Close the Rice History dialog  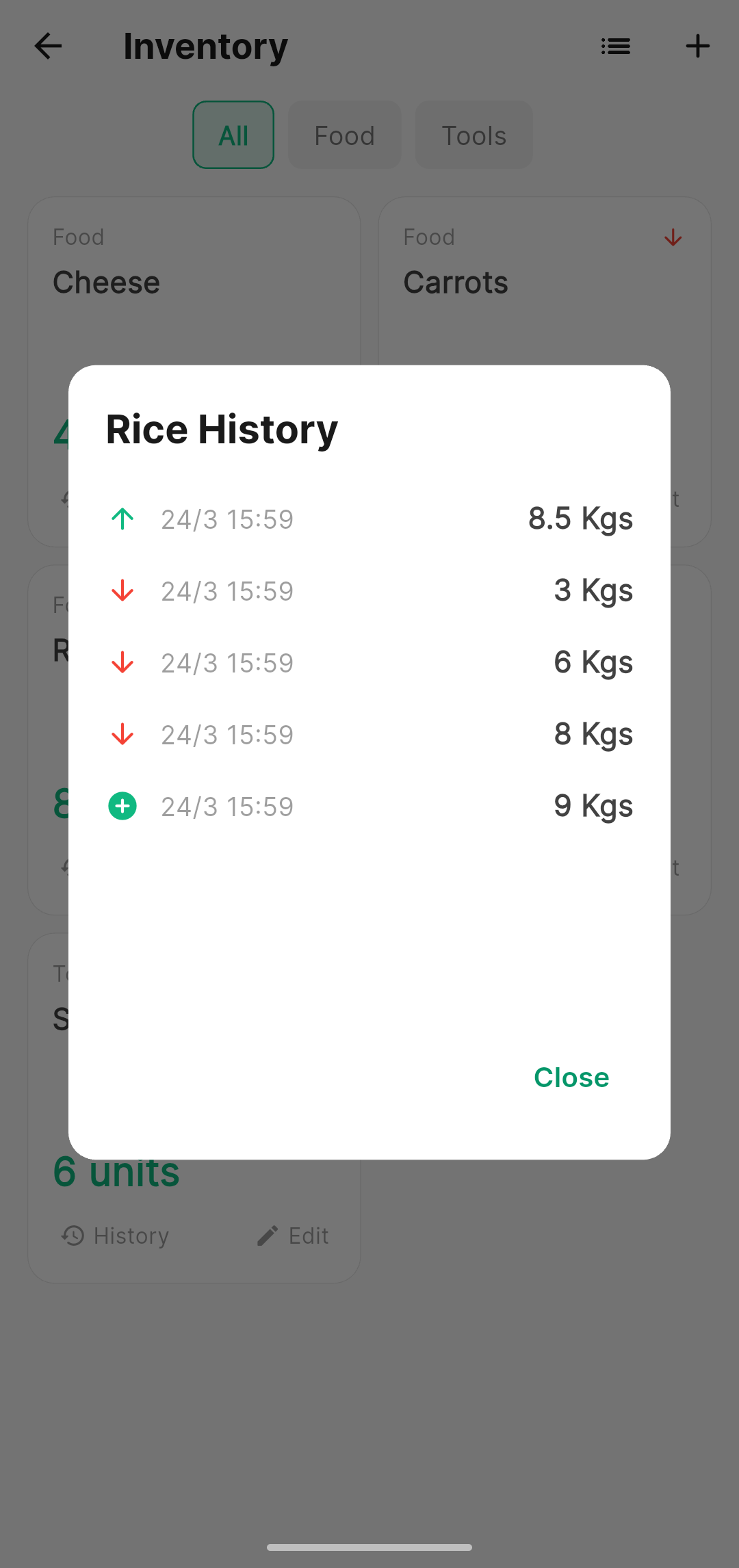[571, 1077]
